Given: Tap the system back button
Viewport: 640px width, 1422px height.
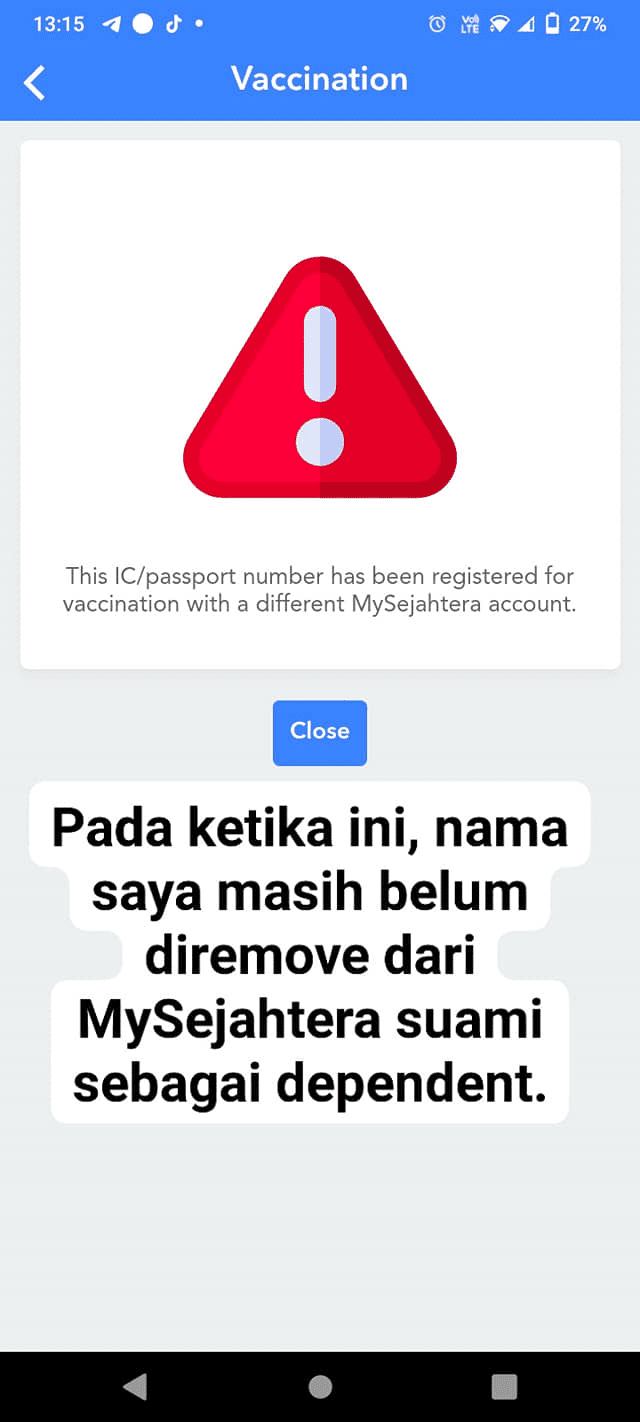Looking at the screenshot, I should [x=135, y=1385].
